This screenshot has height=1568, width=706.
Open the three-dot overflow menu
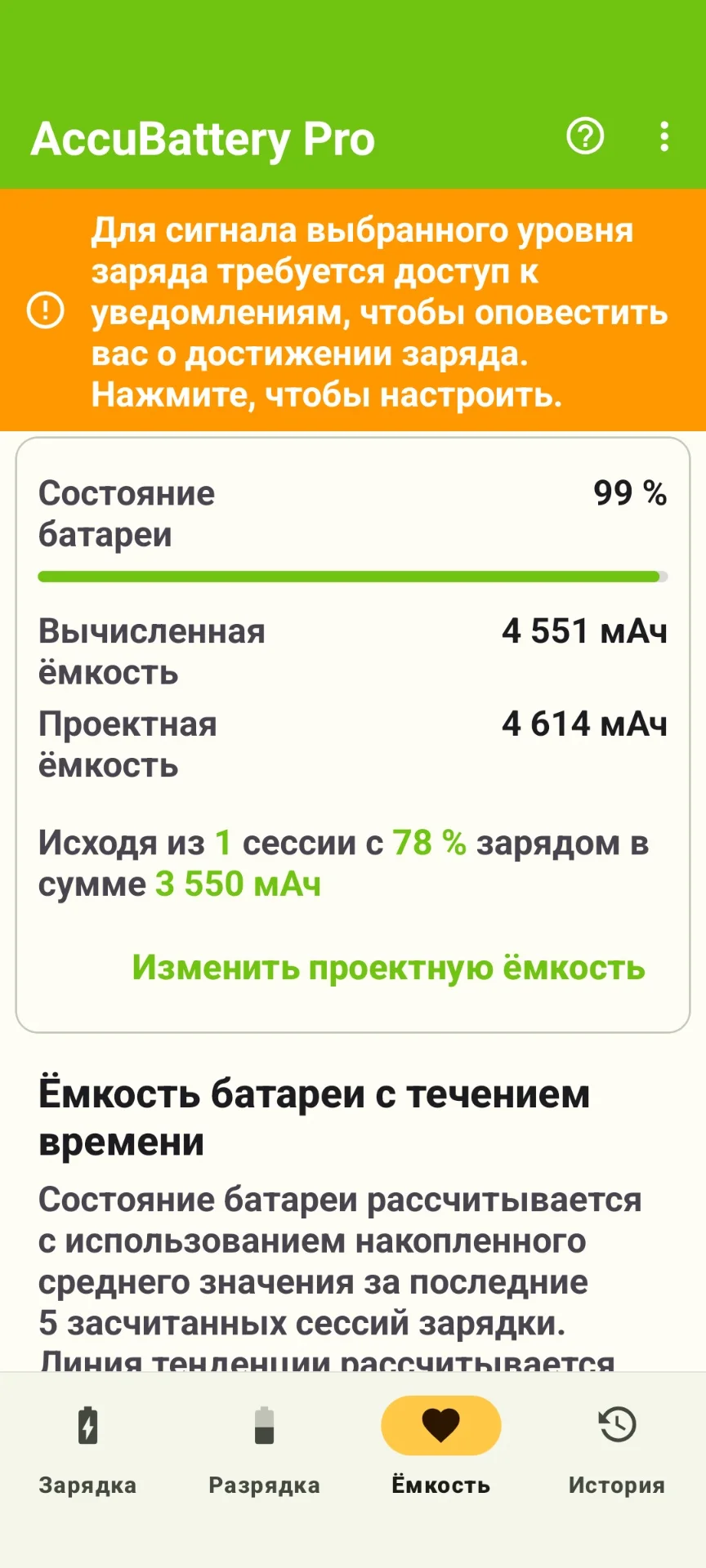click(x=664, y=136)
